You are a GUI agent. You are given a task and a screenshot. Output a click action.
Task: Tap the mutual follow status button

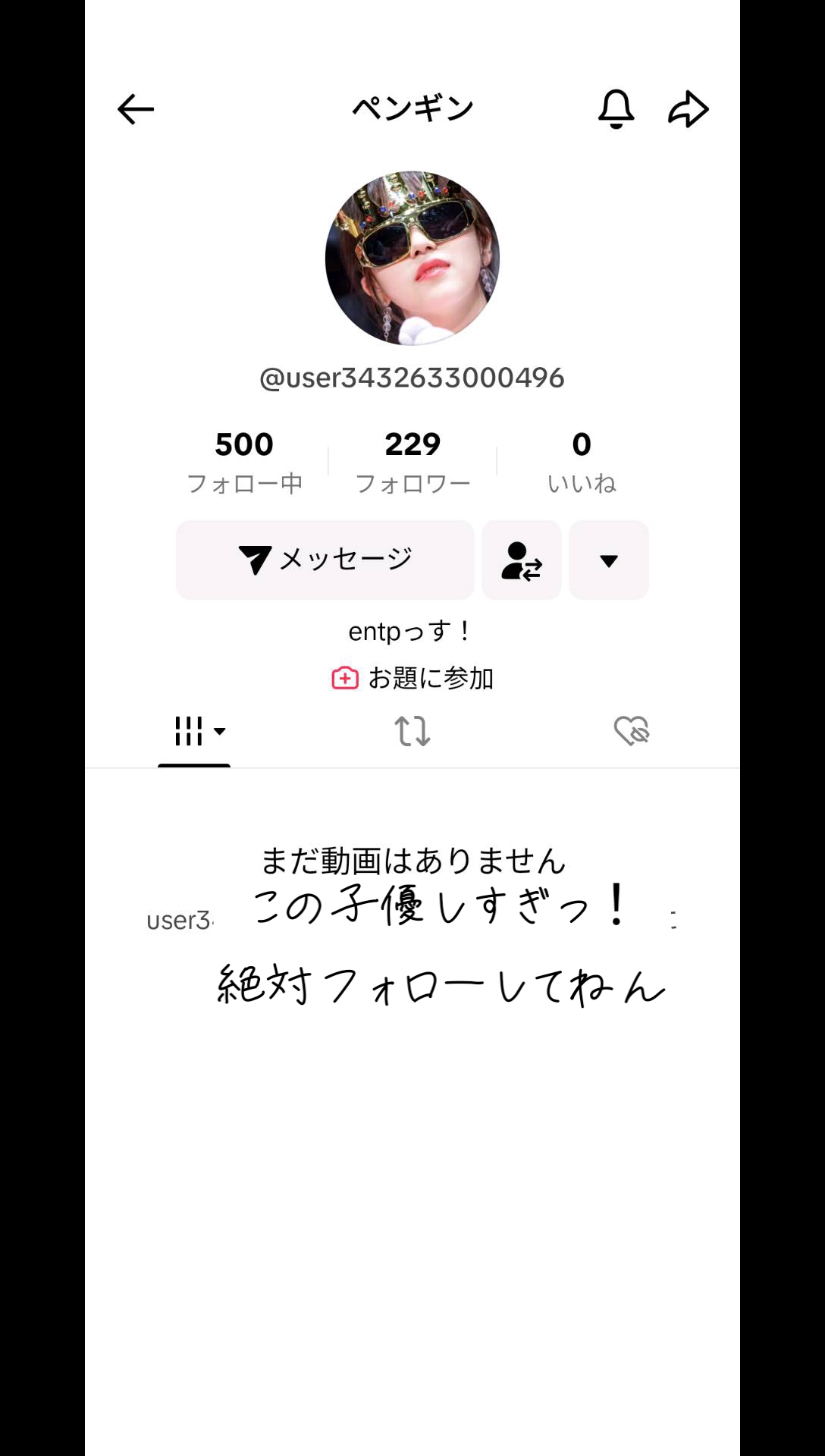pyautogui.click(x=522, y=560)
